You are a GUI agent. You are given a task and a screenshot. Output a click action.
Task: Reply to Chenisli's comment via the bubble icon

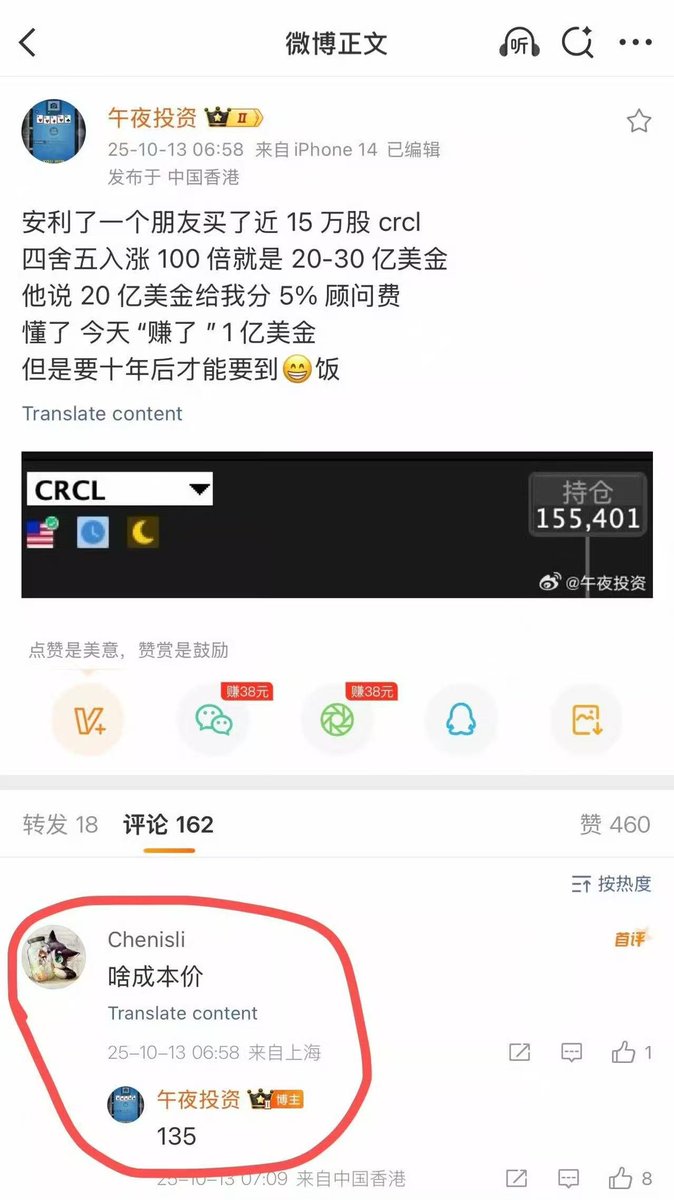(571, 1052)
